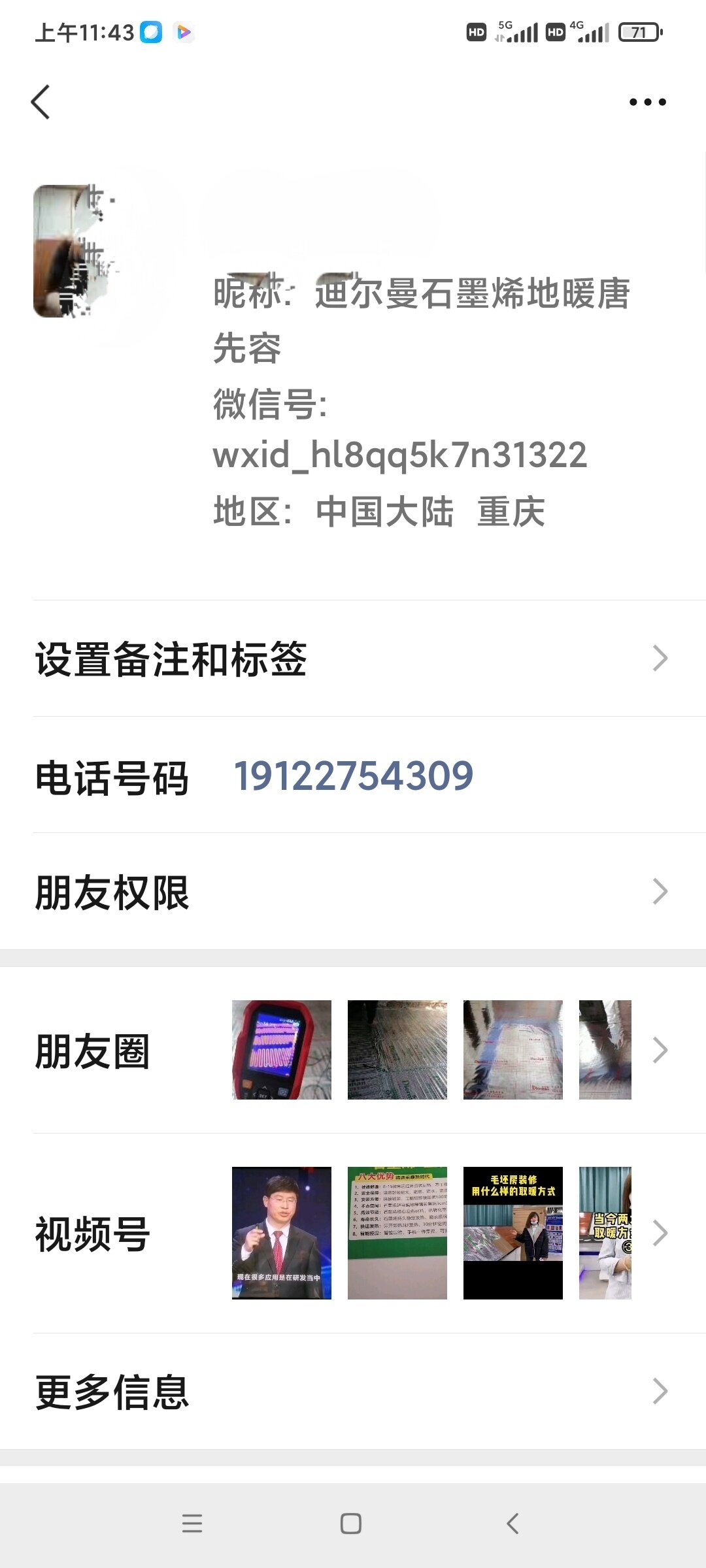This screenshot has height=1568, width=706.
Task: Open 设置备注和标签 settings
Action: (353, 659)
